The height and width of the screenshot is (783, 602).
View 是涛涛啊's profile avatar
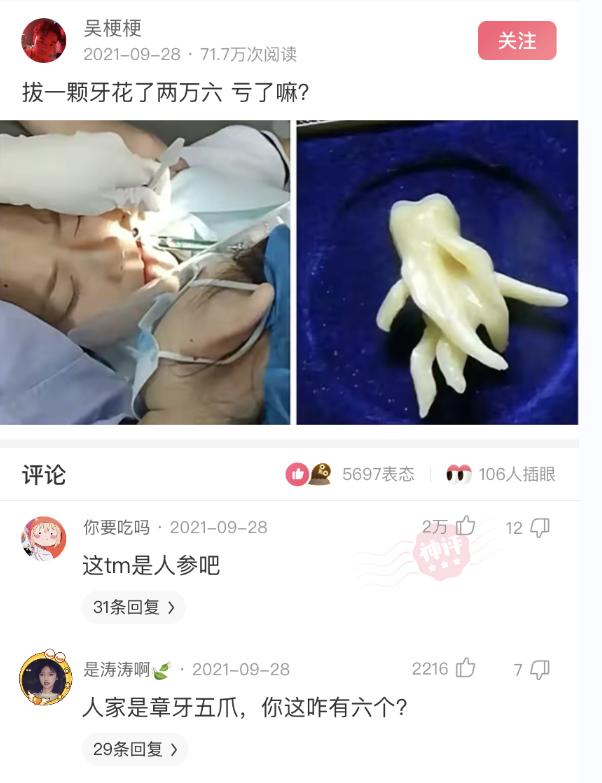(45, 679)
